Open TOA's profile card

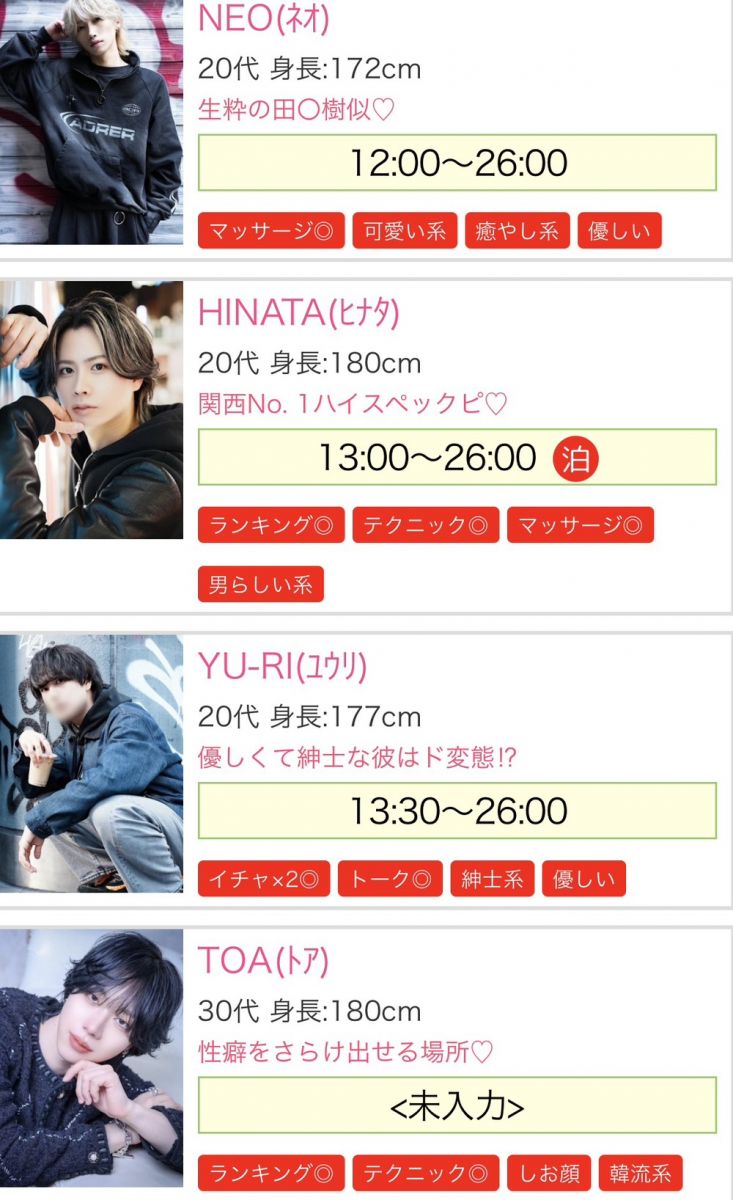[263, 960]
